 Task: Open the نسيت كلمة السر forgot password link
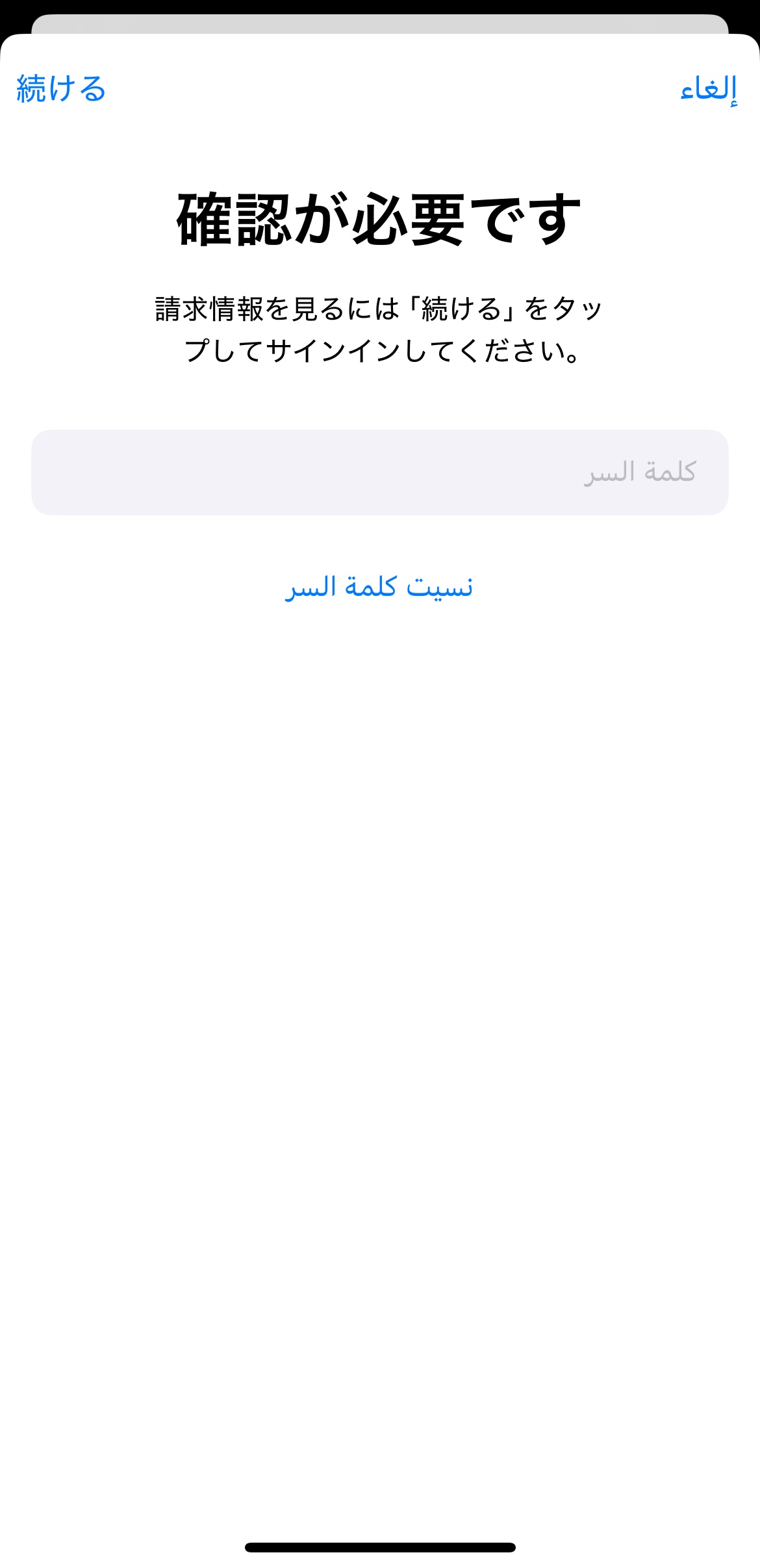pos(379,587)
